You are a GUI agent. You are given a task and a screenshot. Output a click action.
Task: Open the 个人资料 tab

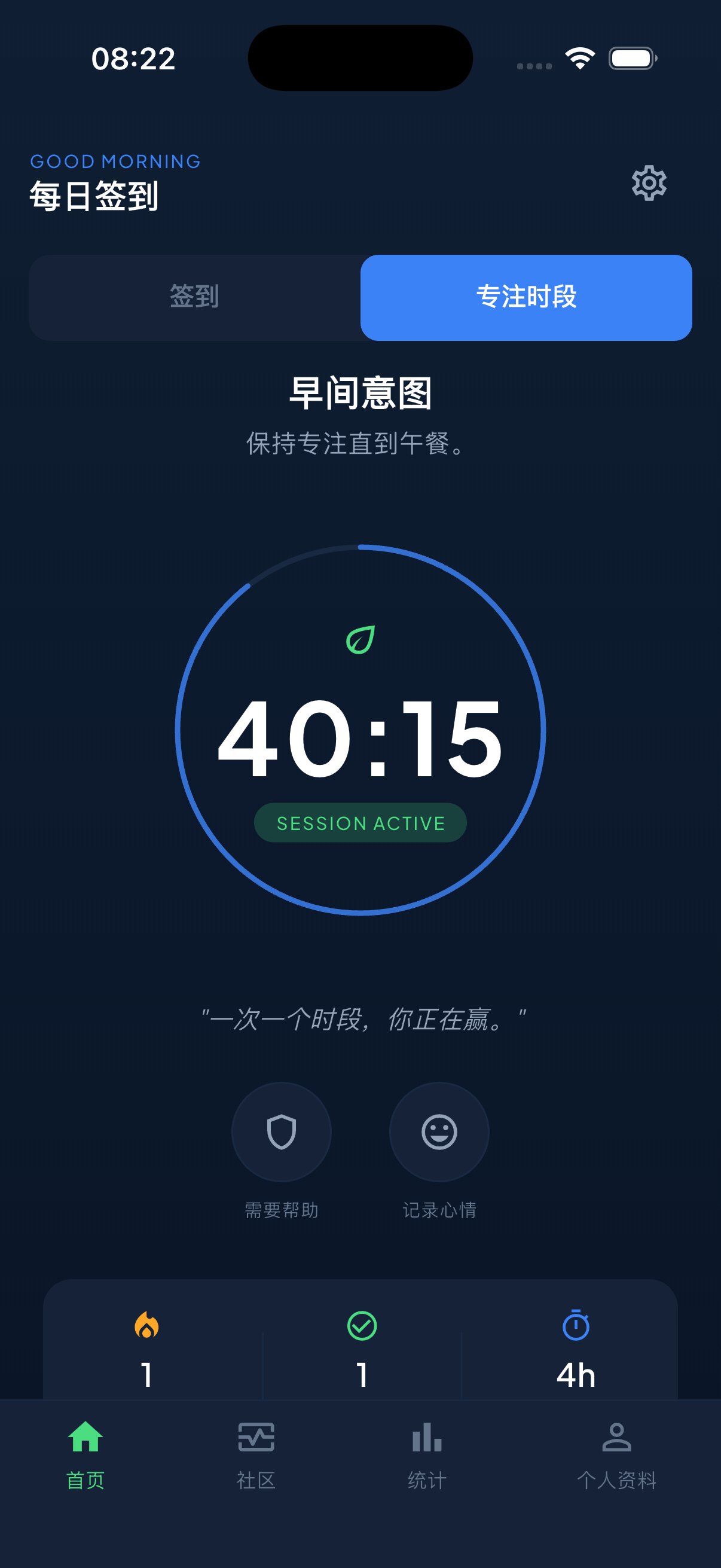tap(616, 1455)
